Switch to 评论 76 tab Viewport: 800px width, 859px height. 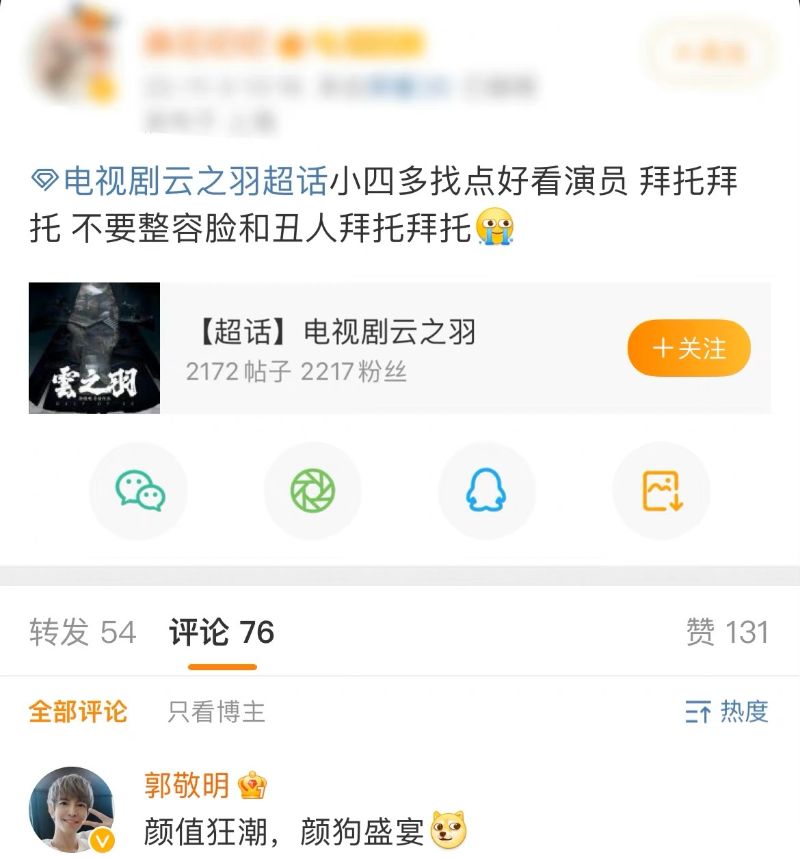tap(221, 632)
